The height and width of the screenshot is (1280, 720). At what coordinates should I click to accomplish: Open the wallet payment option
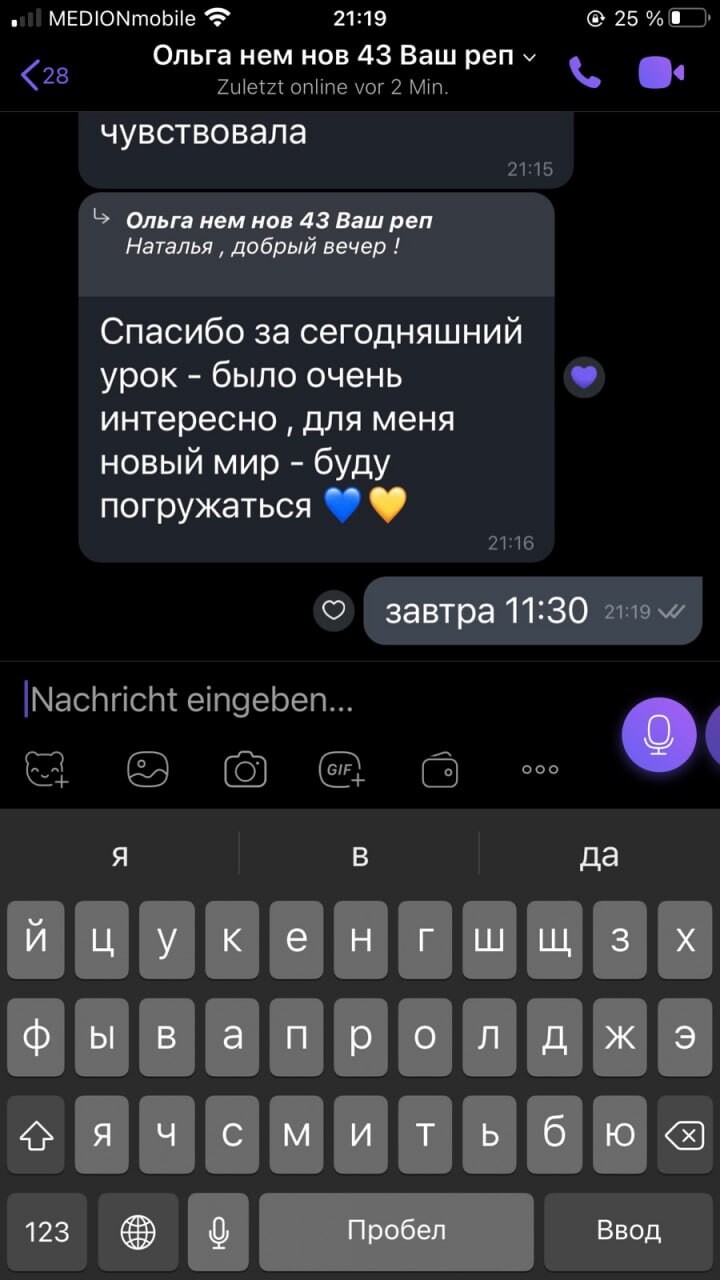[x=440, y=770]
